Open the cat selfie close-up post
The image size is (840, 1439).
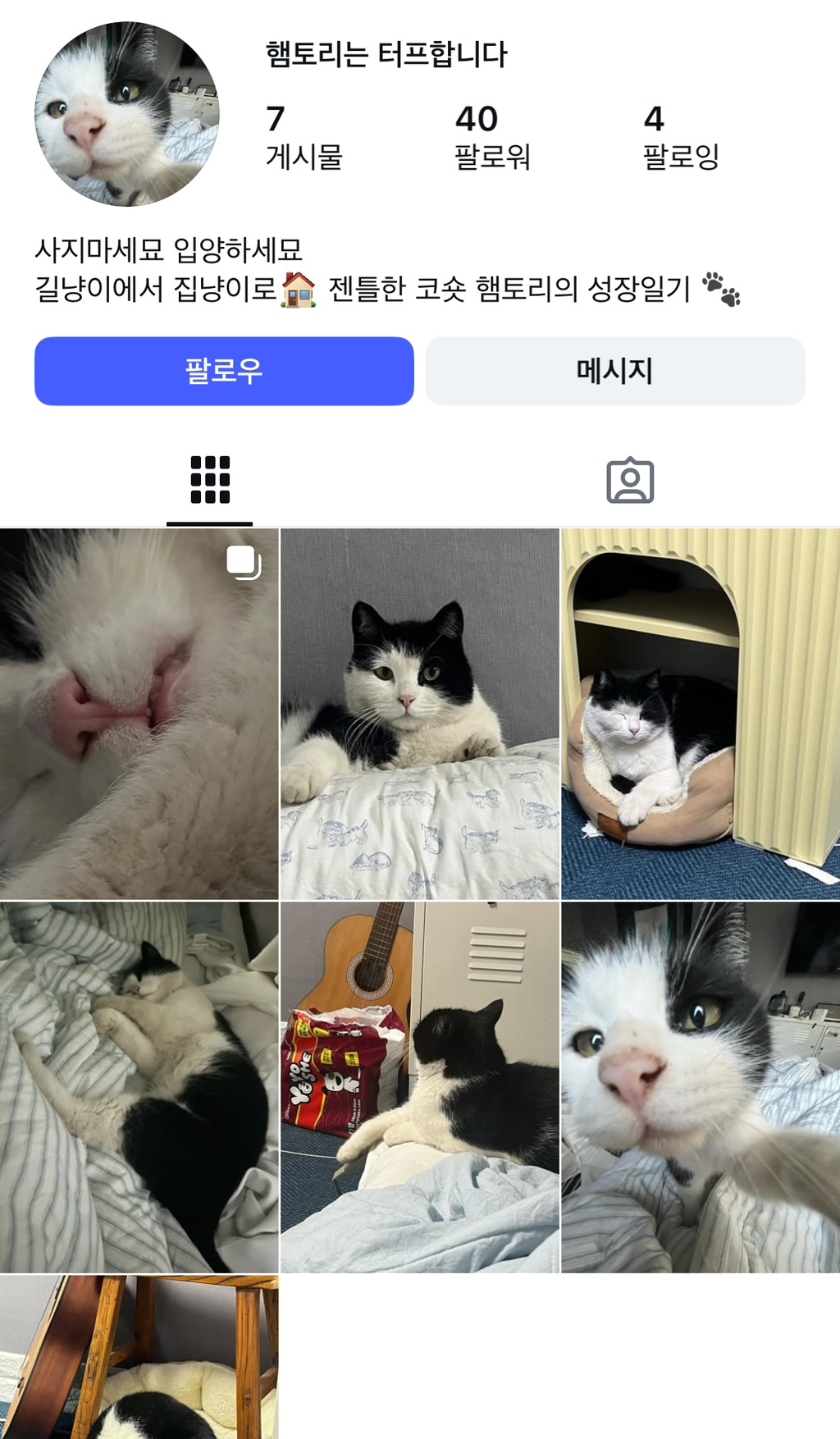(x=700, y=1087)
